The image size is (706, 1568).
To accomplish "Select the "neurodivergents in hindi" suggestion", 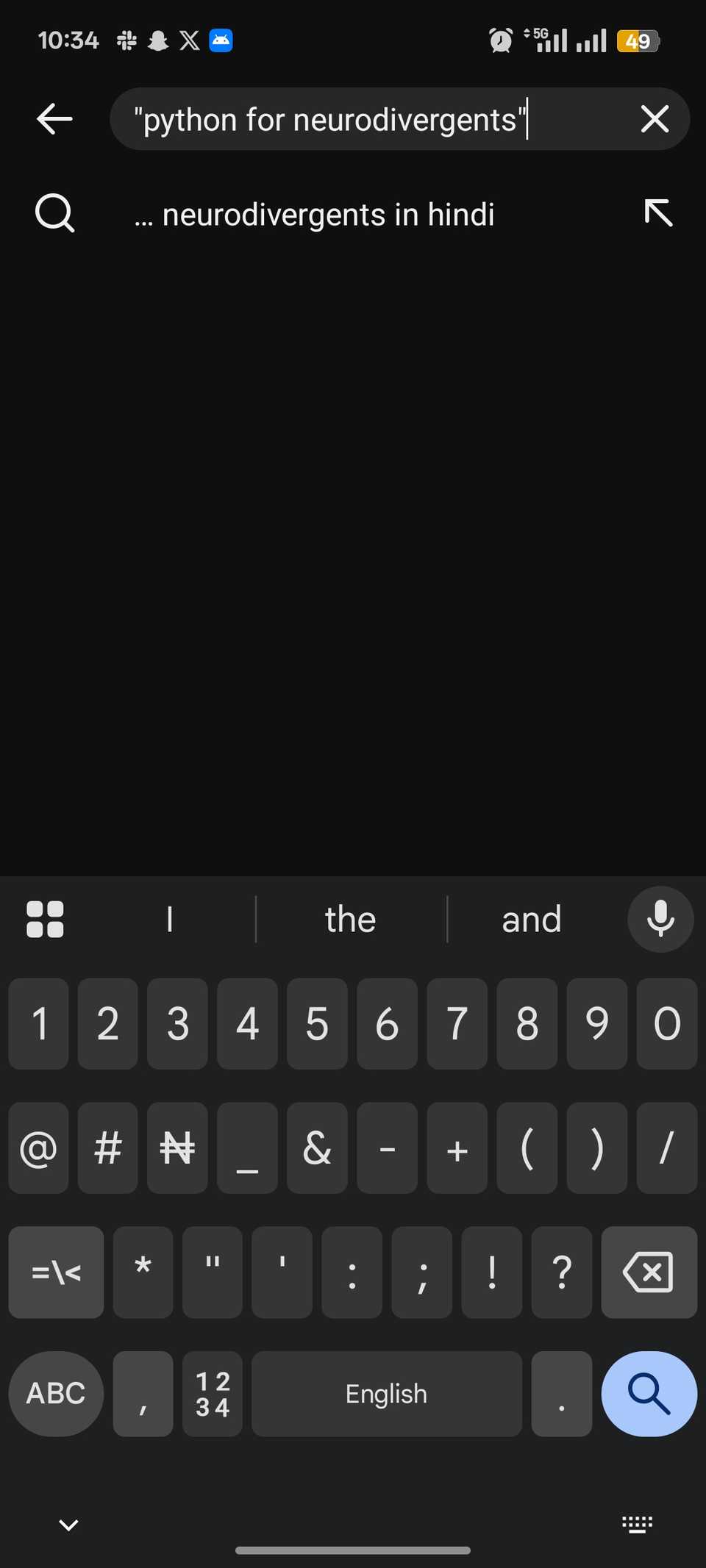I will 328,215.
